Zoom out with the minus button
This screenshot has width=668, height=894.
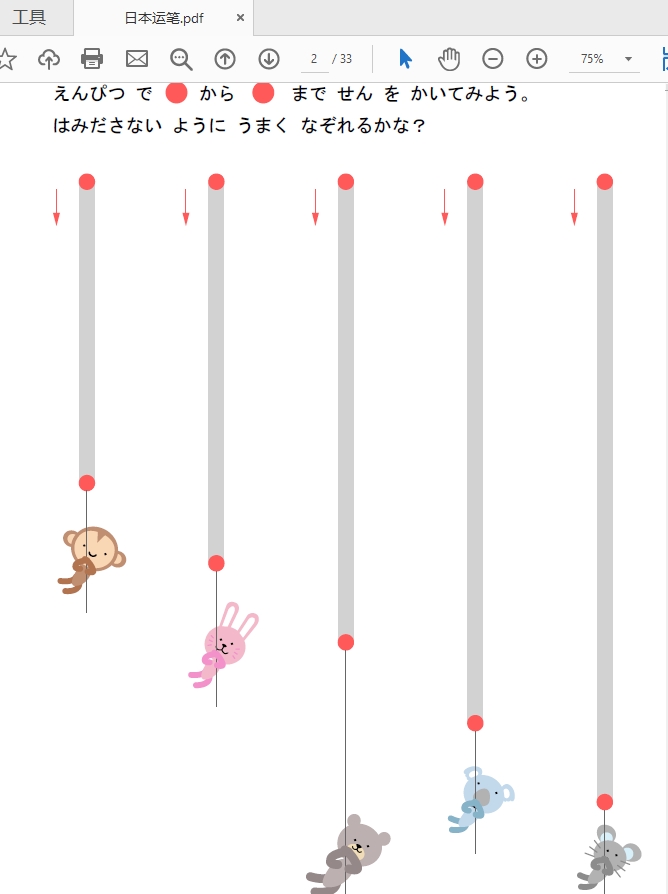pos(493,59)
